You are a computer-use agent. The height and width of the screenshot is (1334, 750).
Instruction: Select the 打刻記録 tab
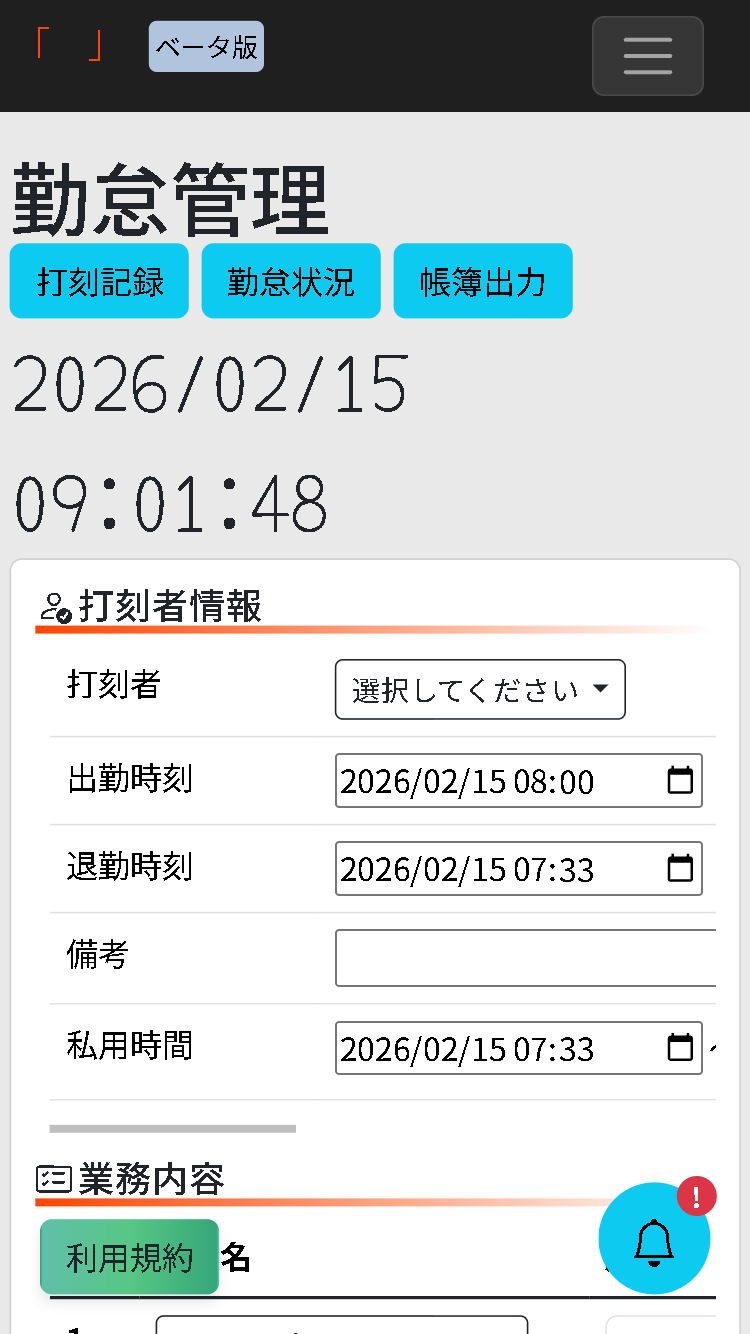[98, 281]
